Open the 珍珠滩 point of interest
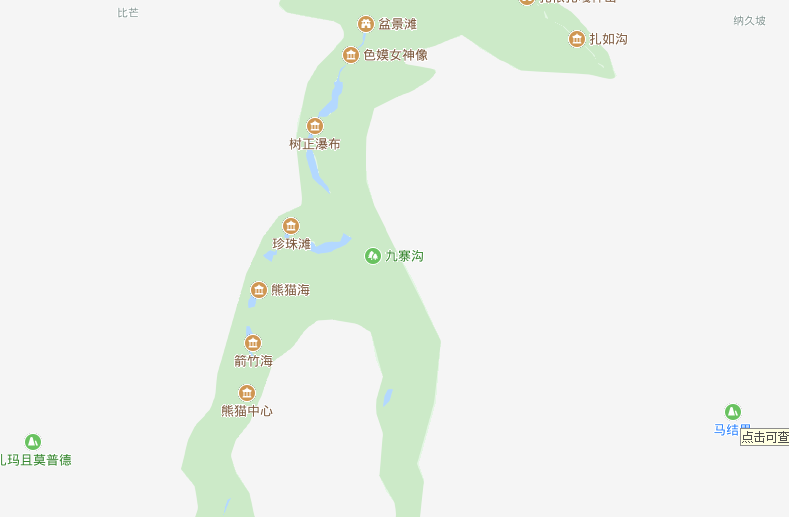The height and width of the screenshot is (518, 789). click(291, 226)
